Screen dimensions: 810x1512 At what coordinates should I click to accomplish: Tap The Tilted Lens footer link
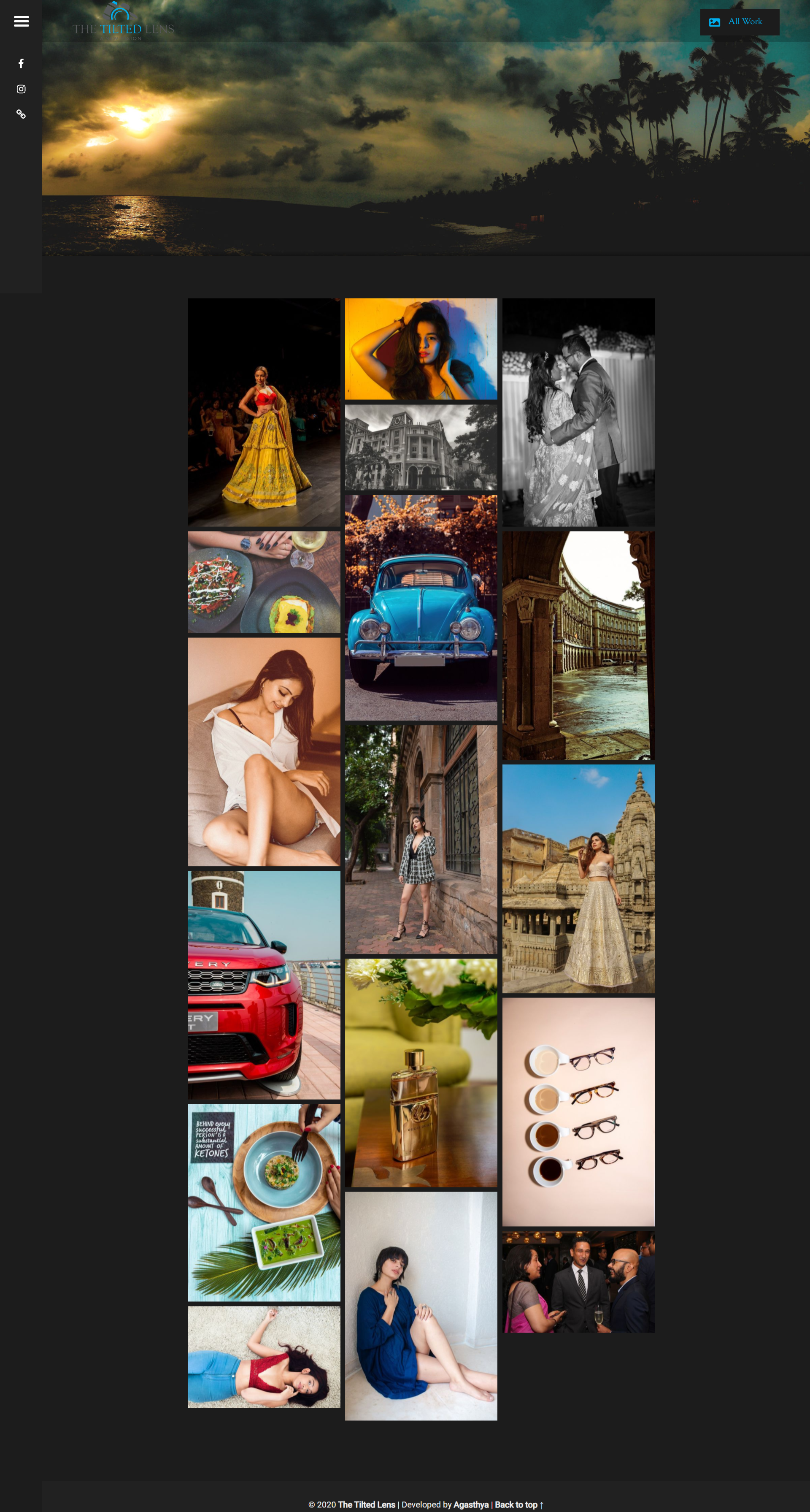pyautogui.click(x=367, y=1504)
